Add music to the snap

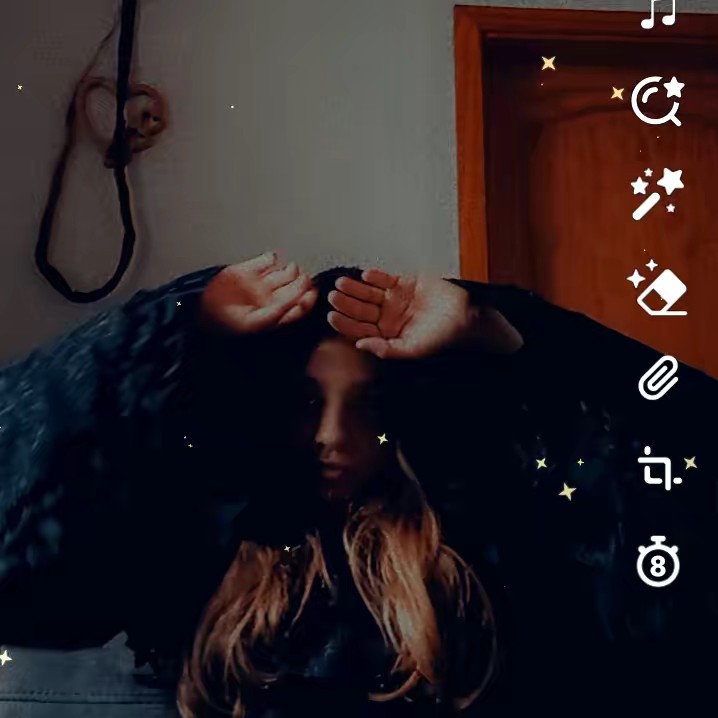[x=658, y=12]
